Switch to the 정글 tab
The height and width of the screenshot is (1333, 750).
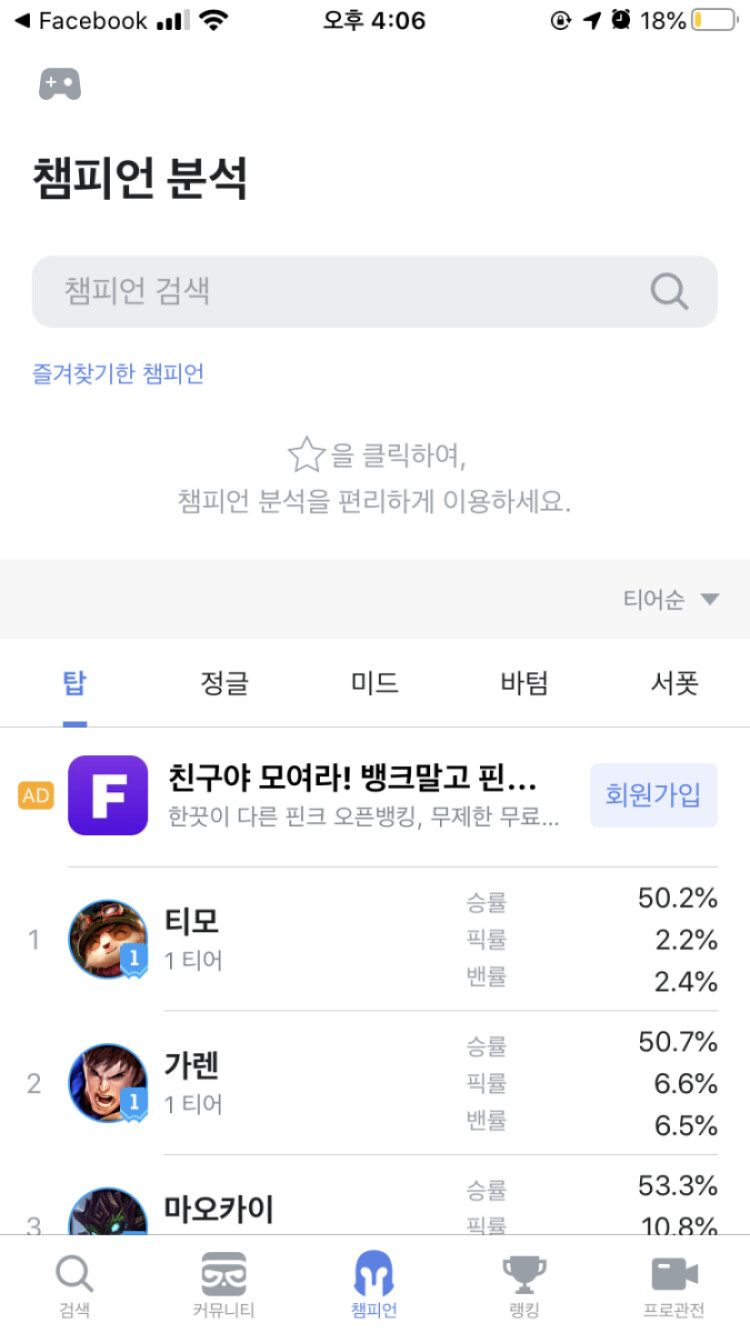tap(225, 684)
